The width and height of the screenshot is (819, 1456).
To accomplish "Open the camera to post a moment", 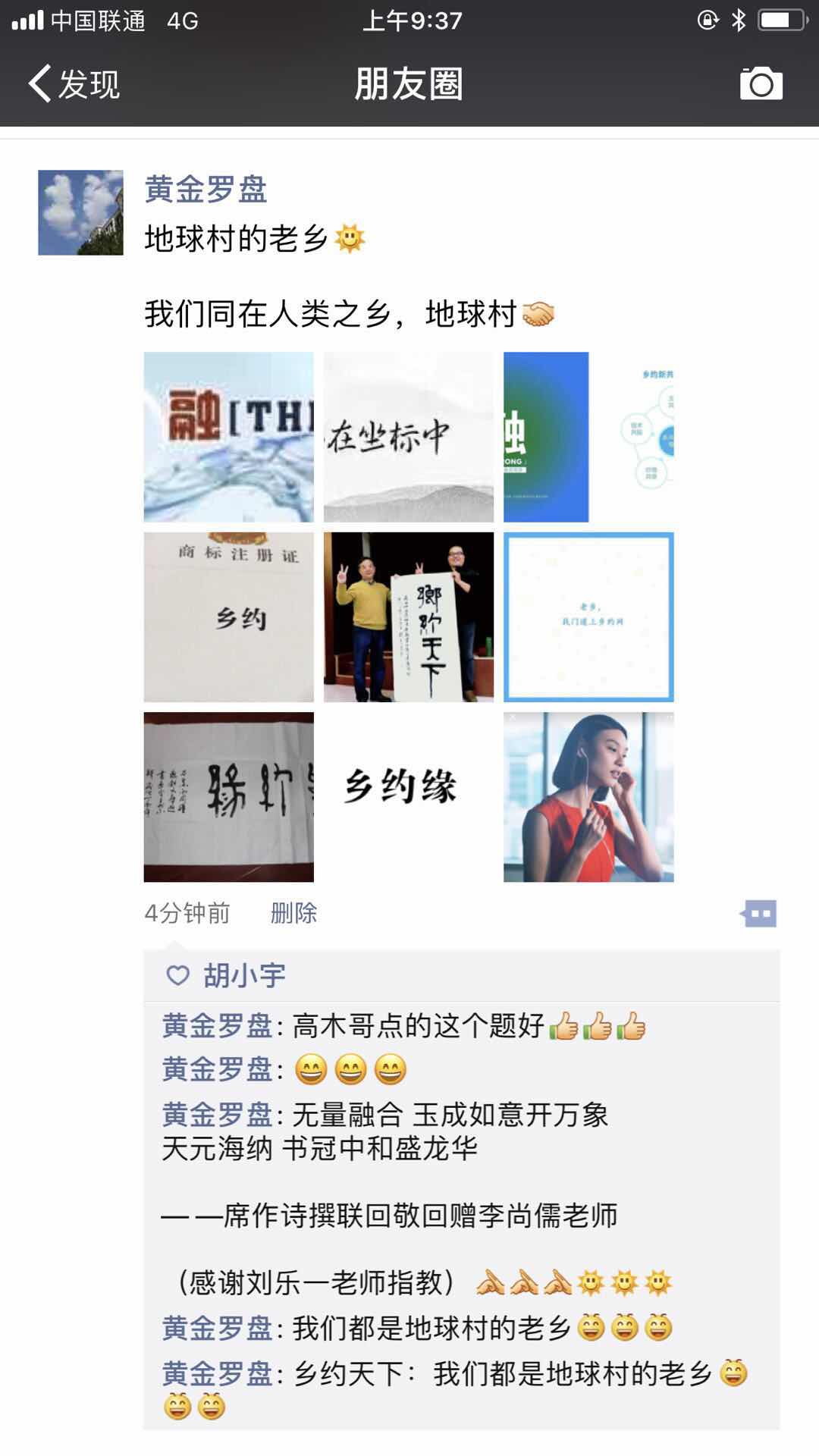I will pyautogui.click(x=761, y=83).
